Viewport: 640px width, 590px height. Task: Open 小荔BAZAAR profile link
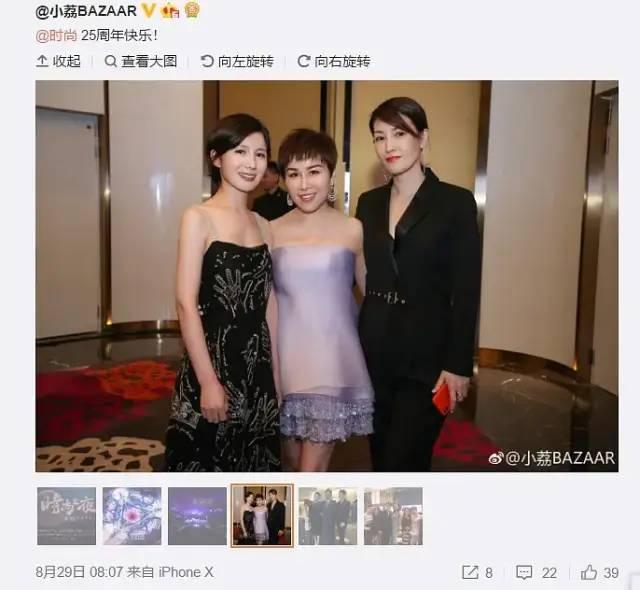click(x=85, y=11)
